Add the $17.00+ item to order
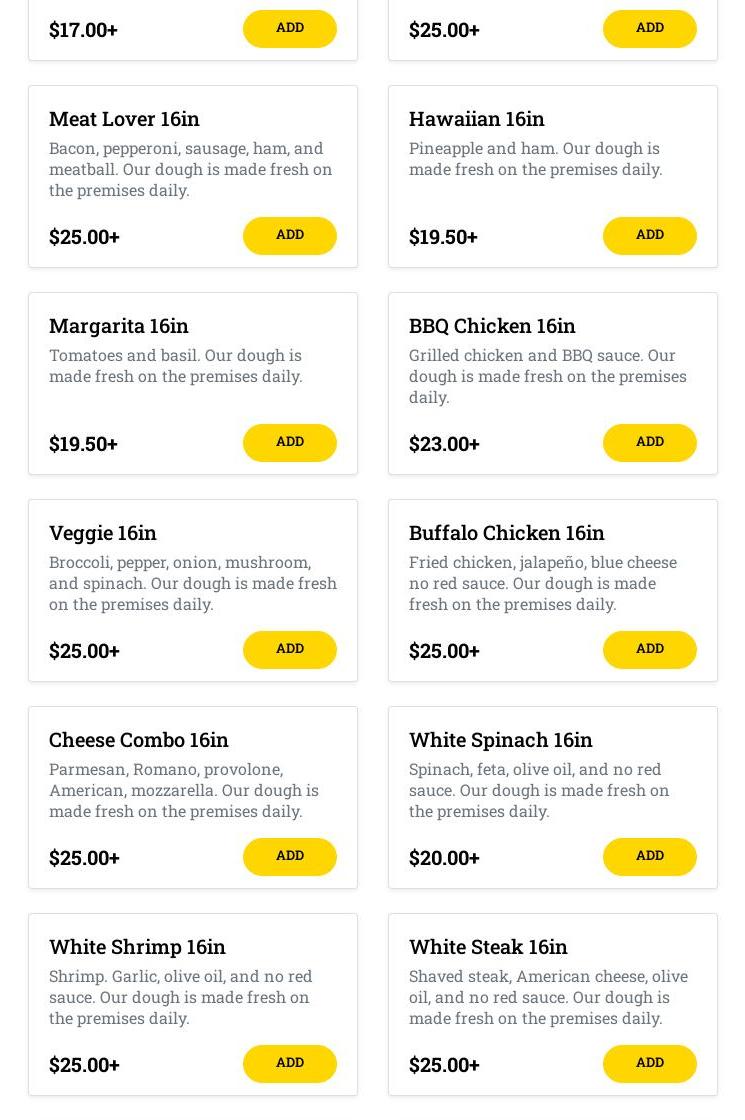The image size is (745, 1120). tap(289, 29)
